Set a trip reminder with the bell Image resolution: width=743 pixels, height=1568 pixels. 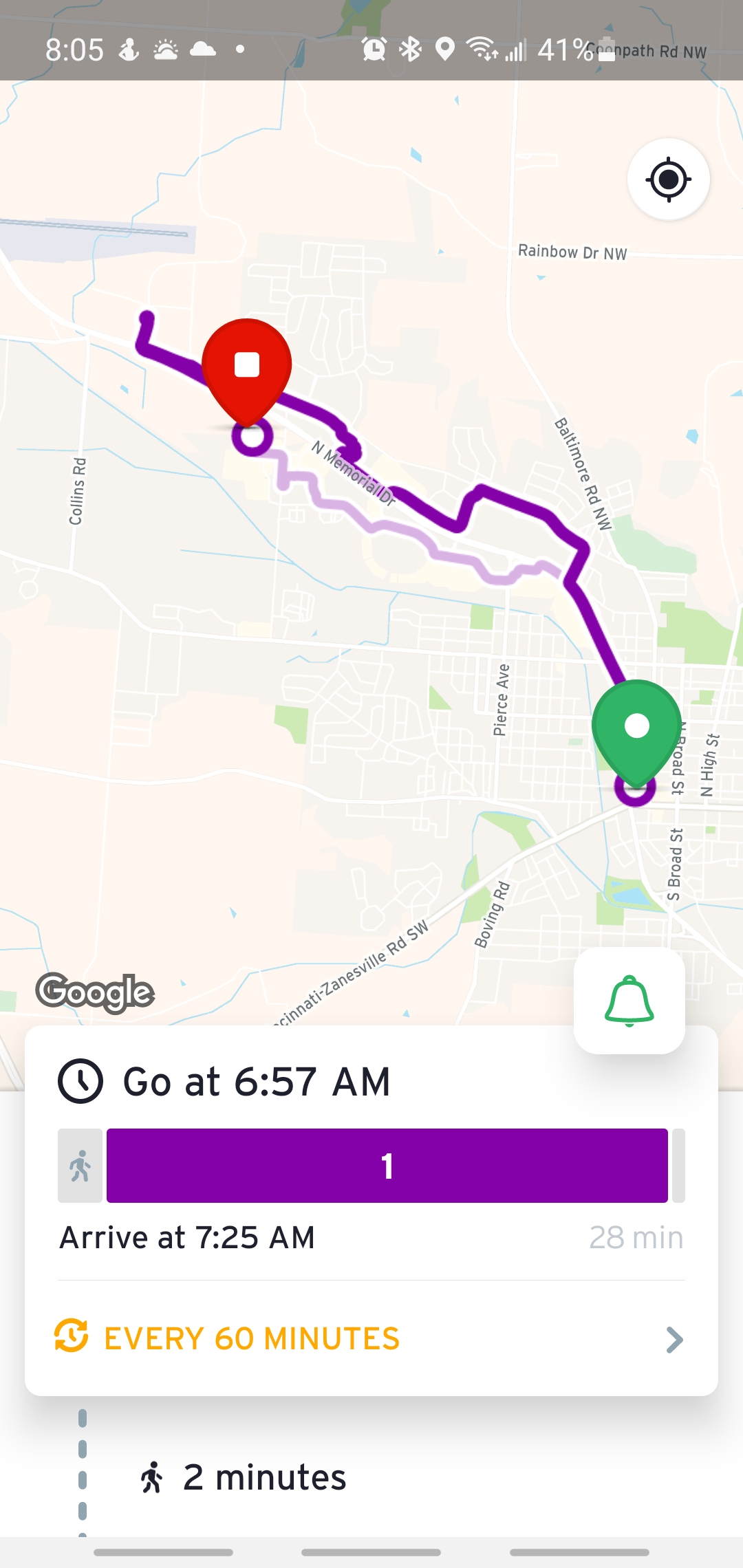pyautogui.click(x=629, y=1001)
